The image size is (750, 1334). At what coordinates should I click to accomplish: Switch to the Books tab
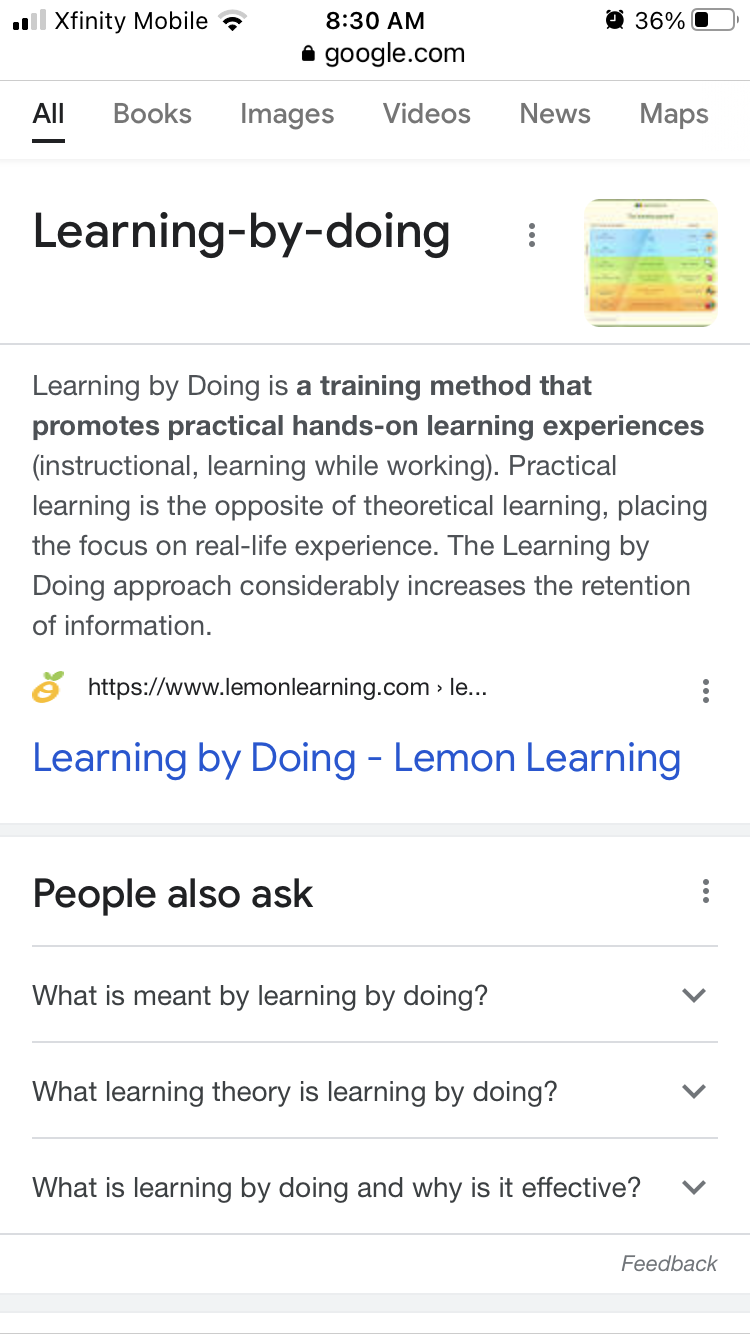[x=152, y=114]
